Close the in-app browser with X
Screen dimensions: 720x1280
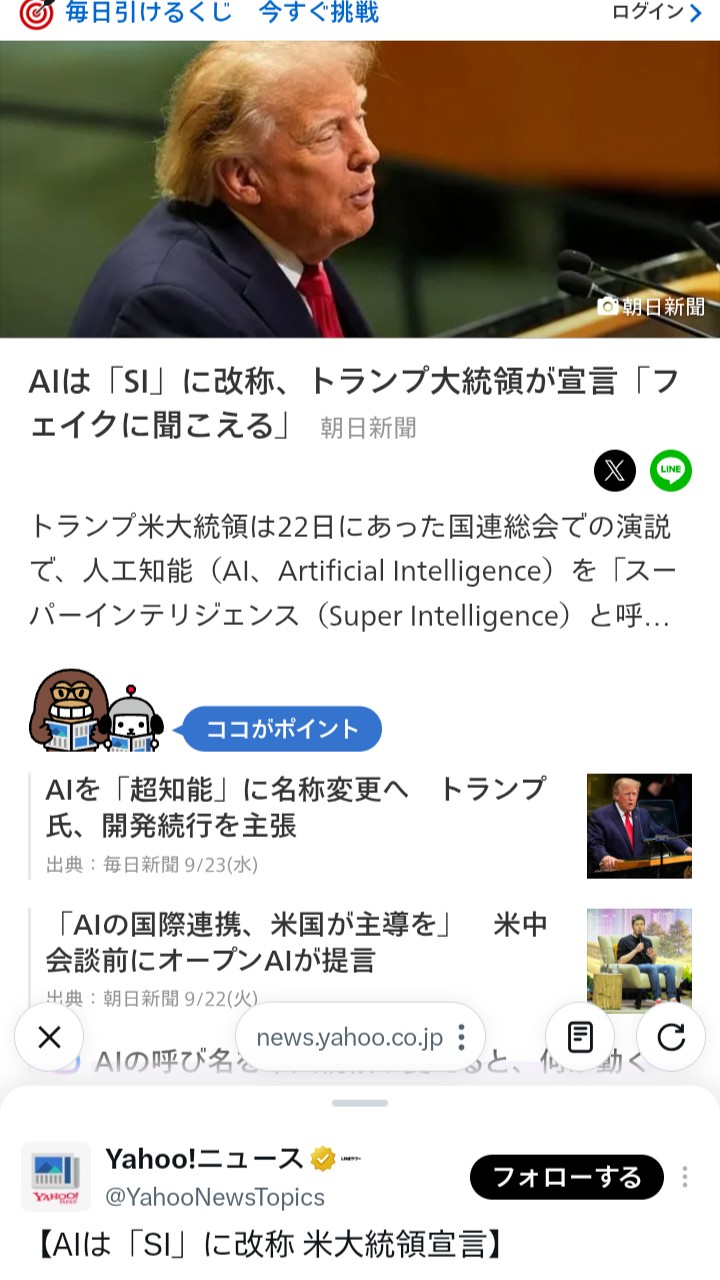click(49, 1037)
